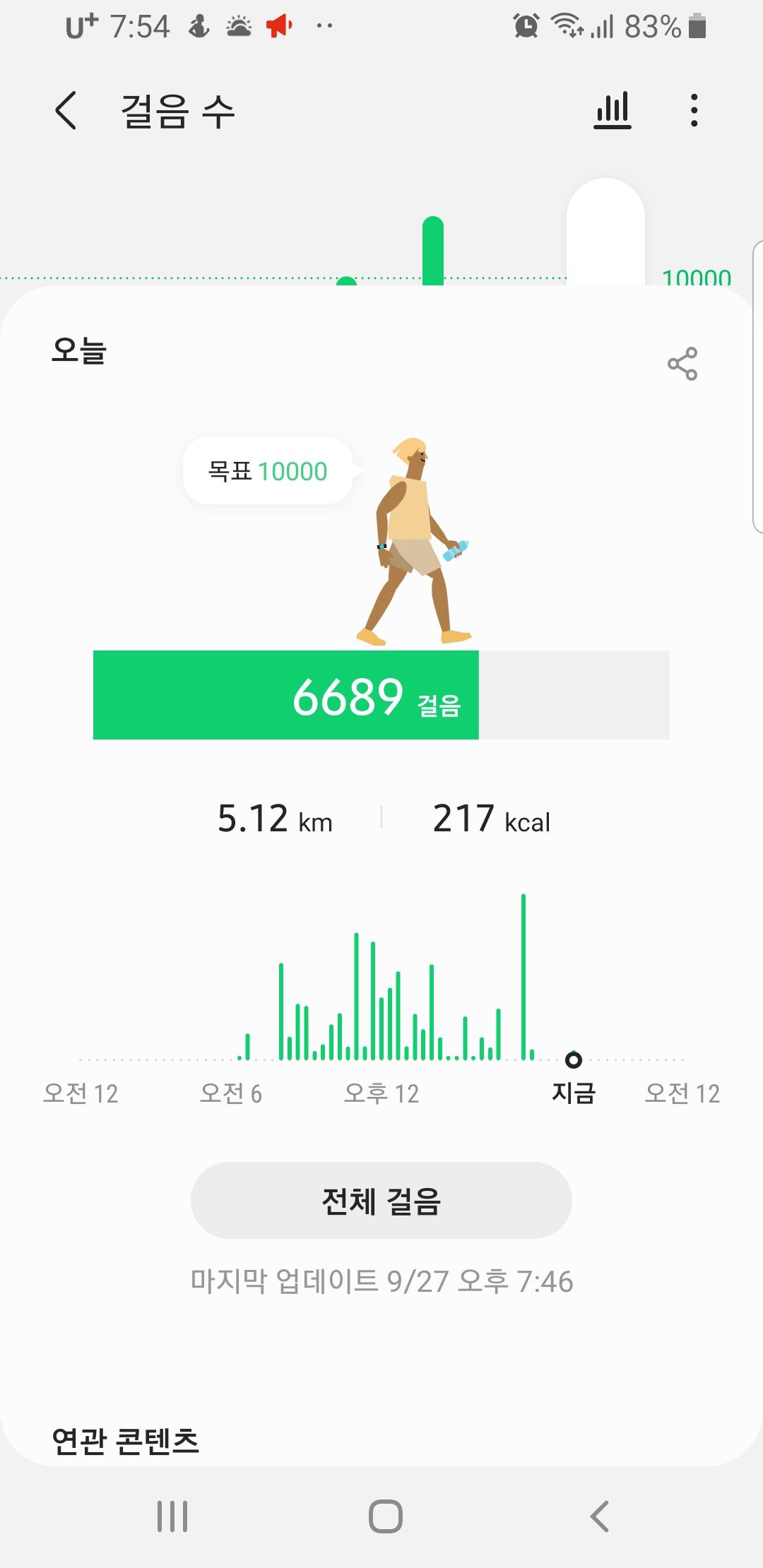Open the step trends chart icon
Screen dimensions: 763x1568
(x=612, y=111)
